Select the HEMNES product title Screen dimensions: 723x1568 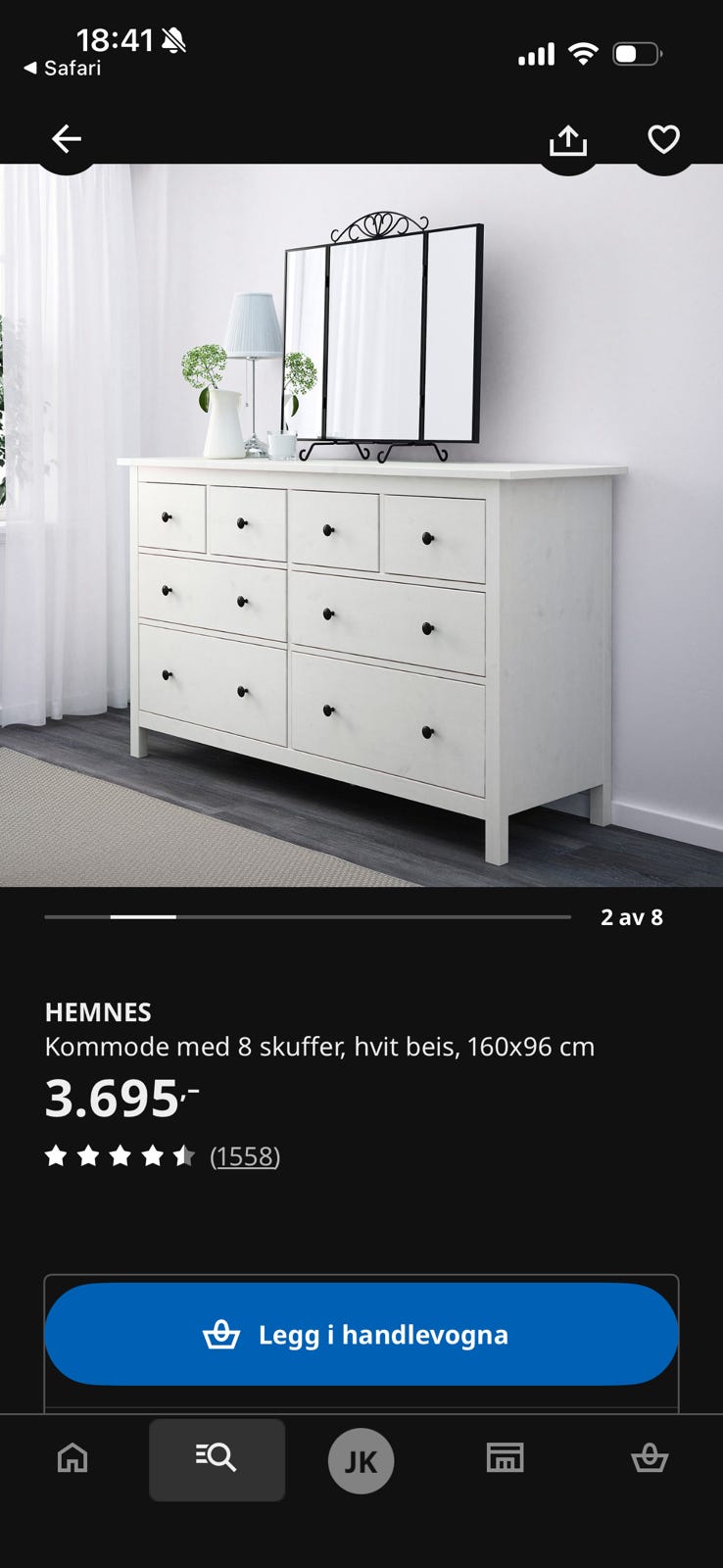pos(98,1012)
